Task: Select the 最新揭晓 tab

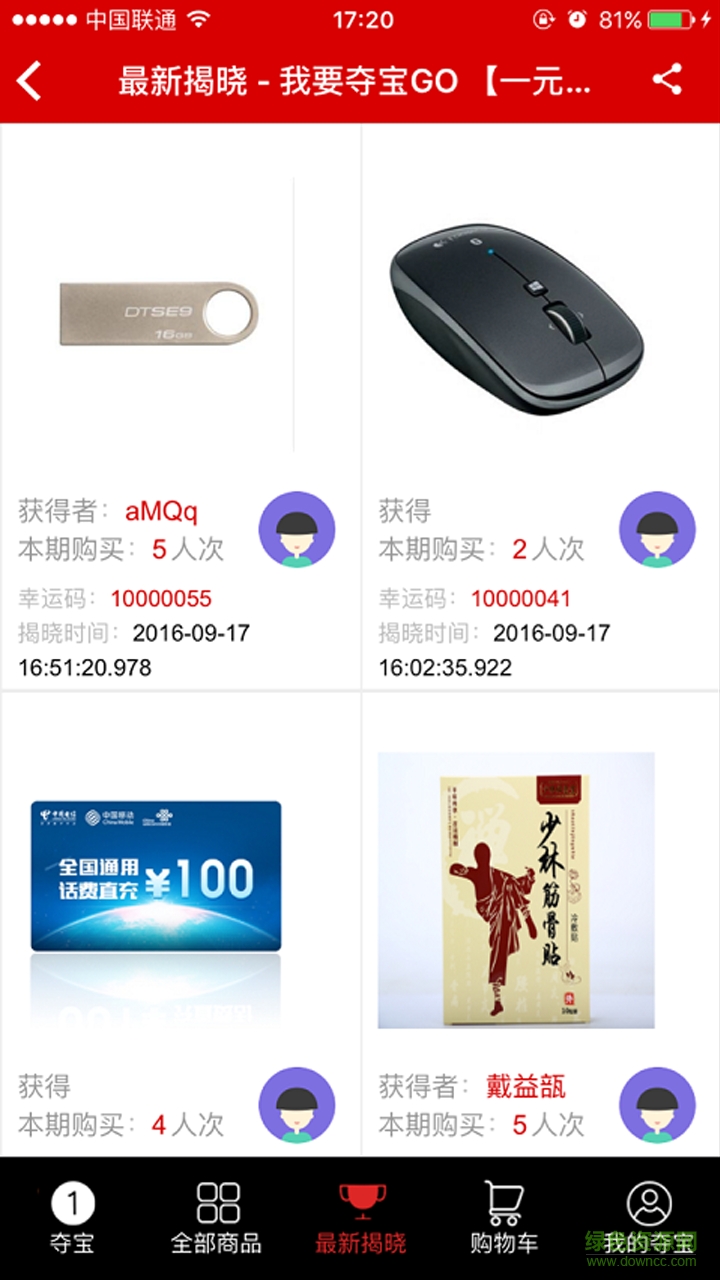Action: coord(362,1215)
